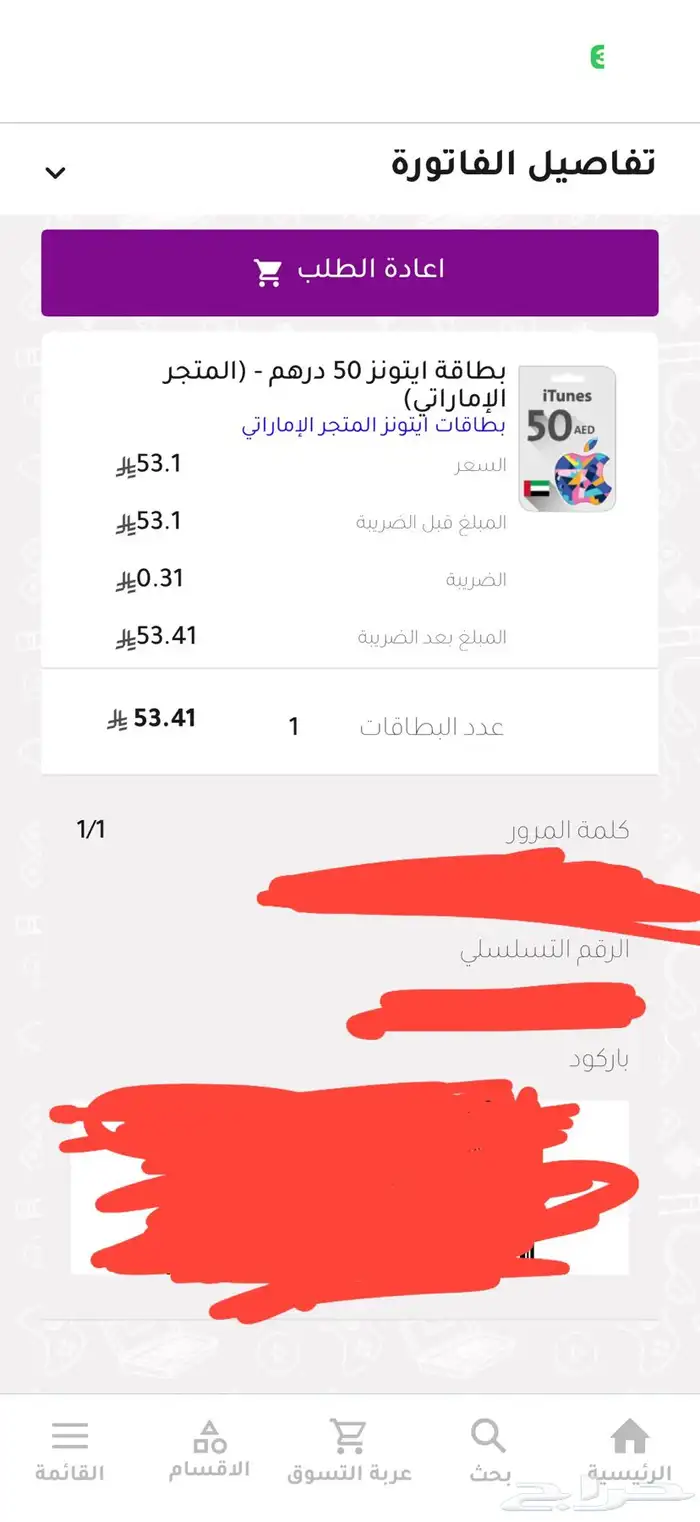Tap the اعادة الطلب reorder button
This screenshot has height=1522, width=700.
350,272
